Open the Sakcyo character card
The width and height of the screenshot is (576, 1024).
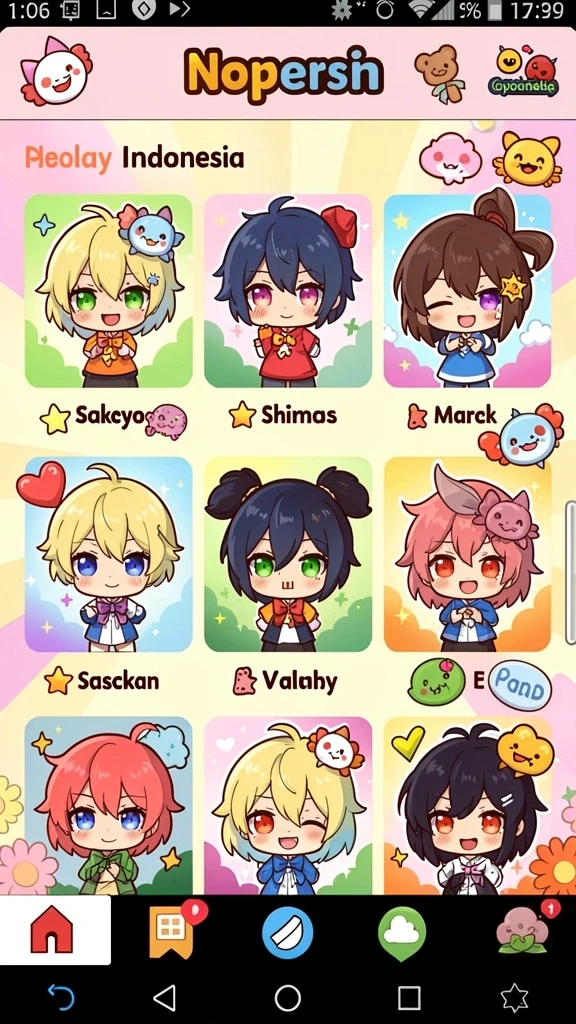coord(108,291)
